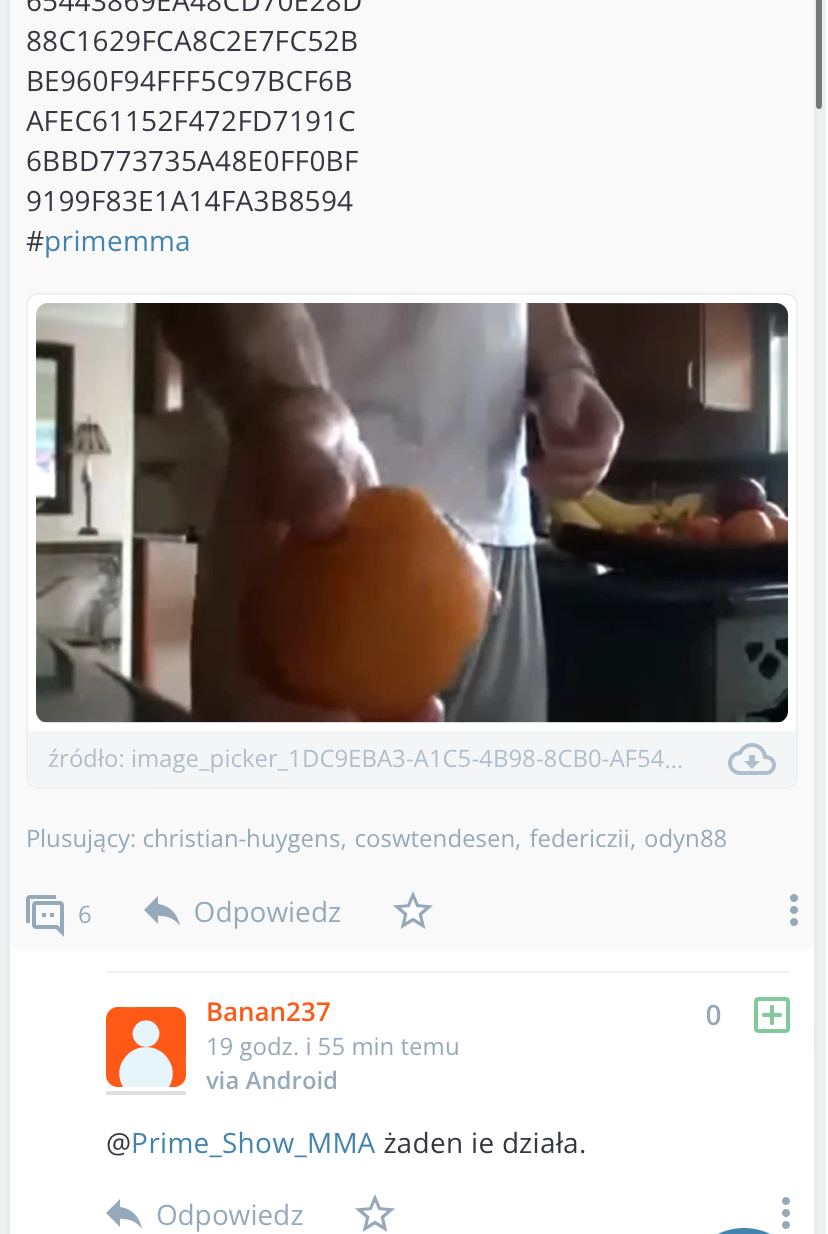Viewport: 828px width, 1234px height.
Task: Open the image_picker source link
Action: [x=366, y=760]
